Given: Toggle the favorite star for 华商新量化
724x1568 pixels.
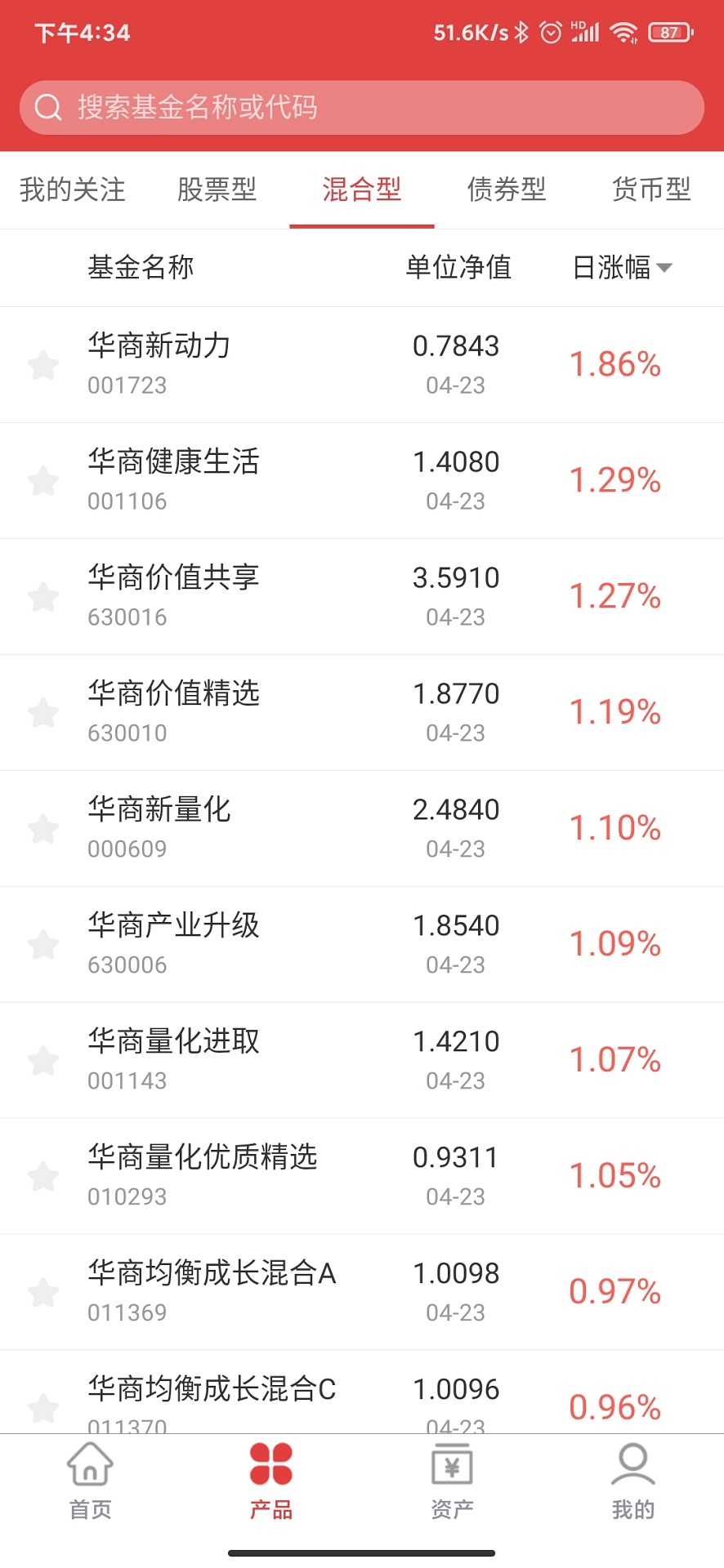Looking at the screenshot, I should point(43,828).
